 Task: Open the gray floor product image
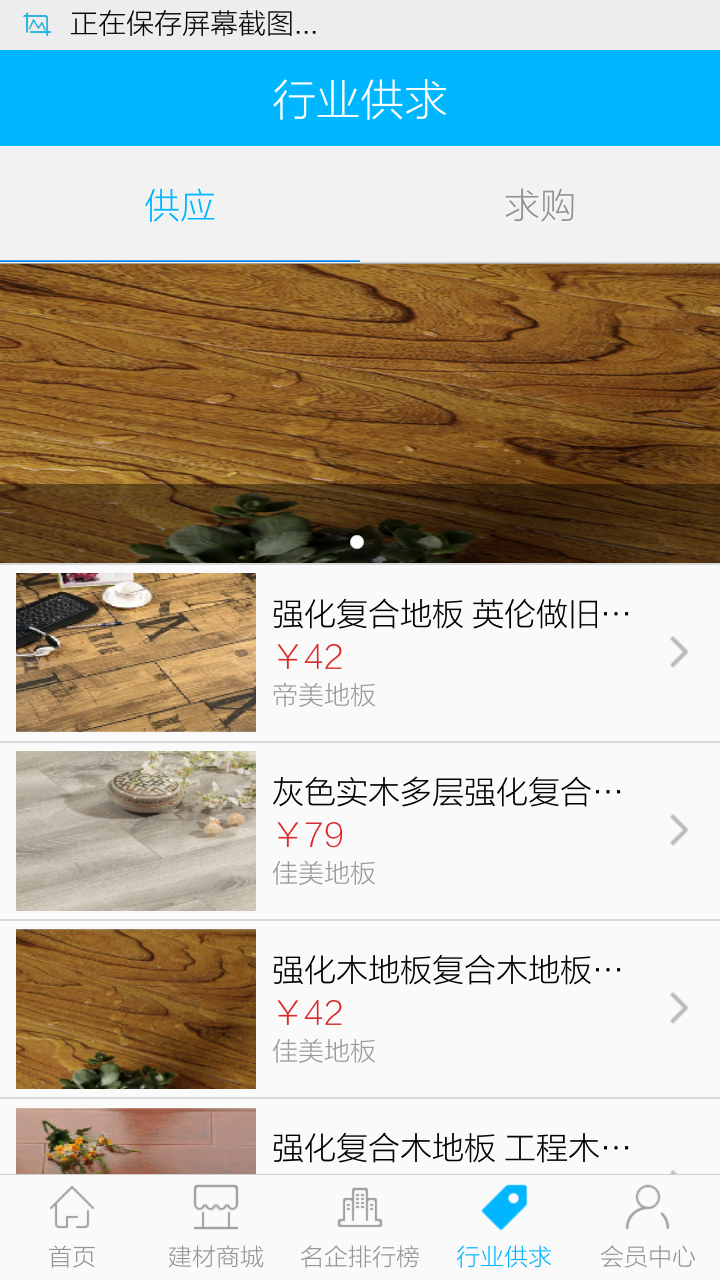(135, 830)
